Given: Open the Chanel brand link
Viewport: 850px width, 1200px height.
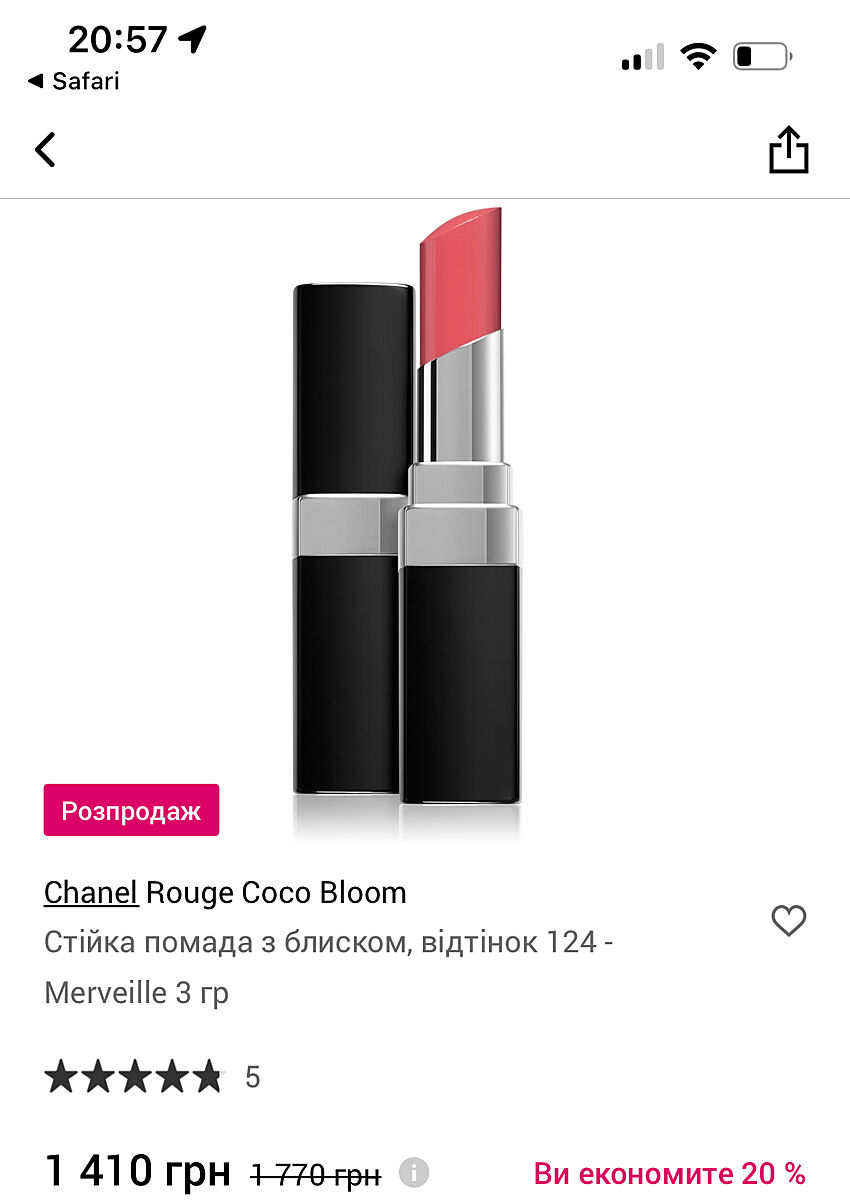Looking at the screenshot, I should click(x=91, y=892).
